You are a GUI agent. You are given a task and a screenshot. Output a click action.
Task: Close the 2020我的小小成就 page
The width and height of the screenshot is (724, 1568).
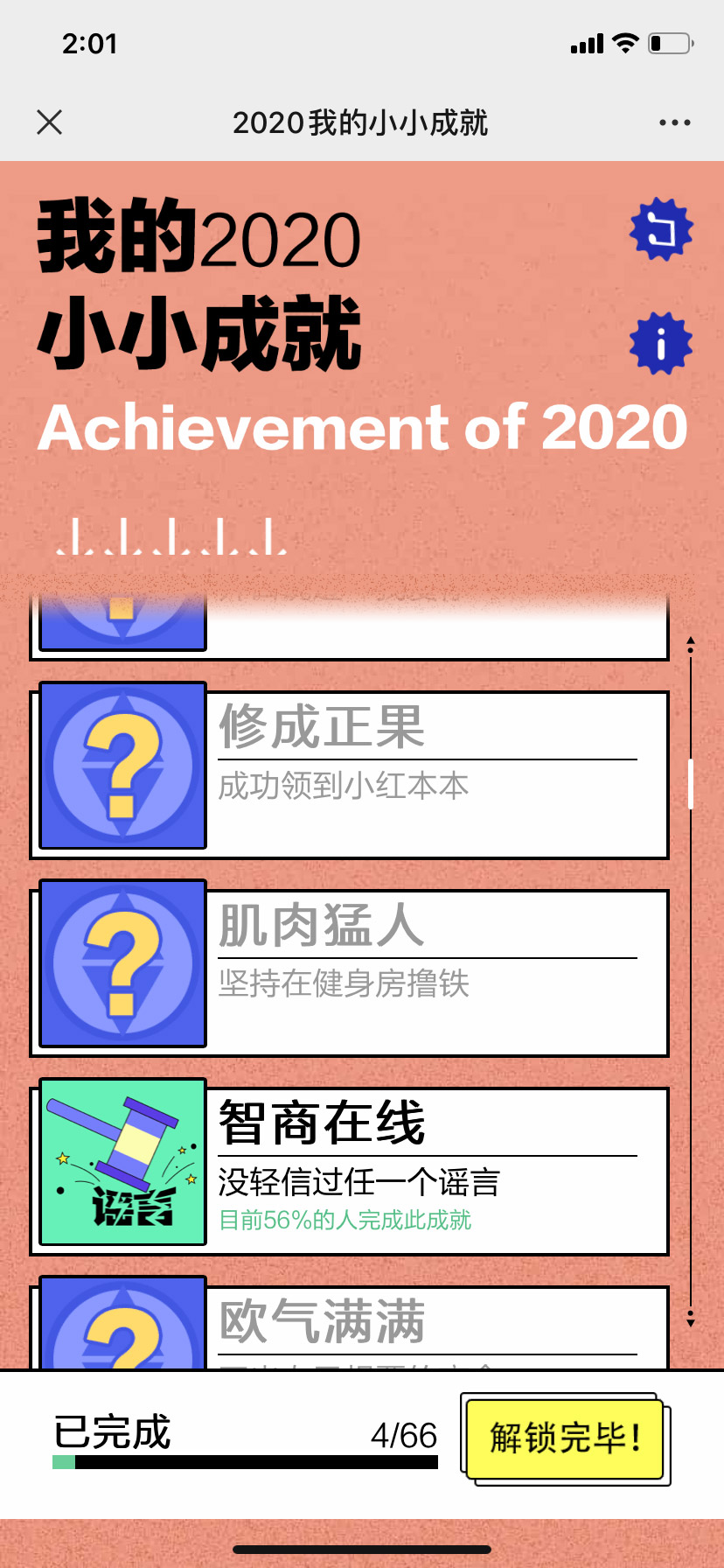click(x=50, y=122)
